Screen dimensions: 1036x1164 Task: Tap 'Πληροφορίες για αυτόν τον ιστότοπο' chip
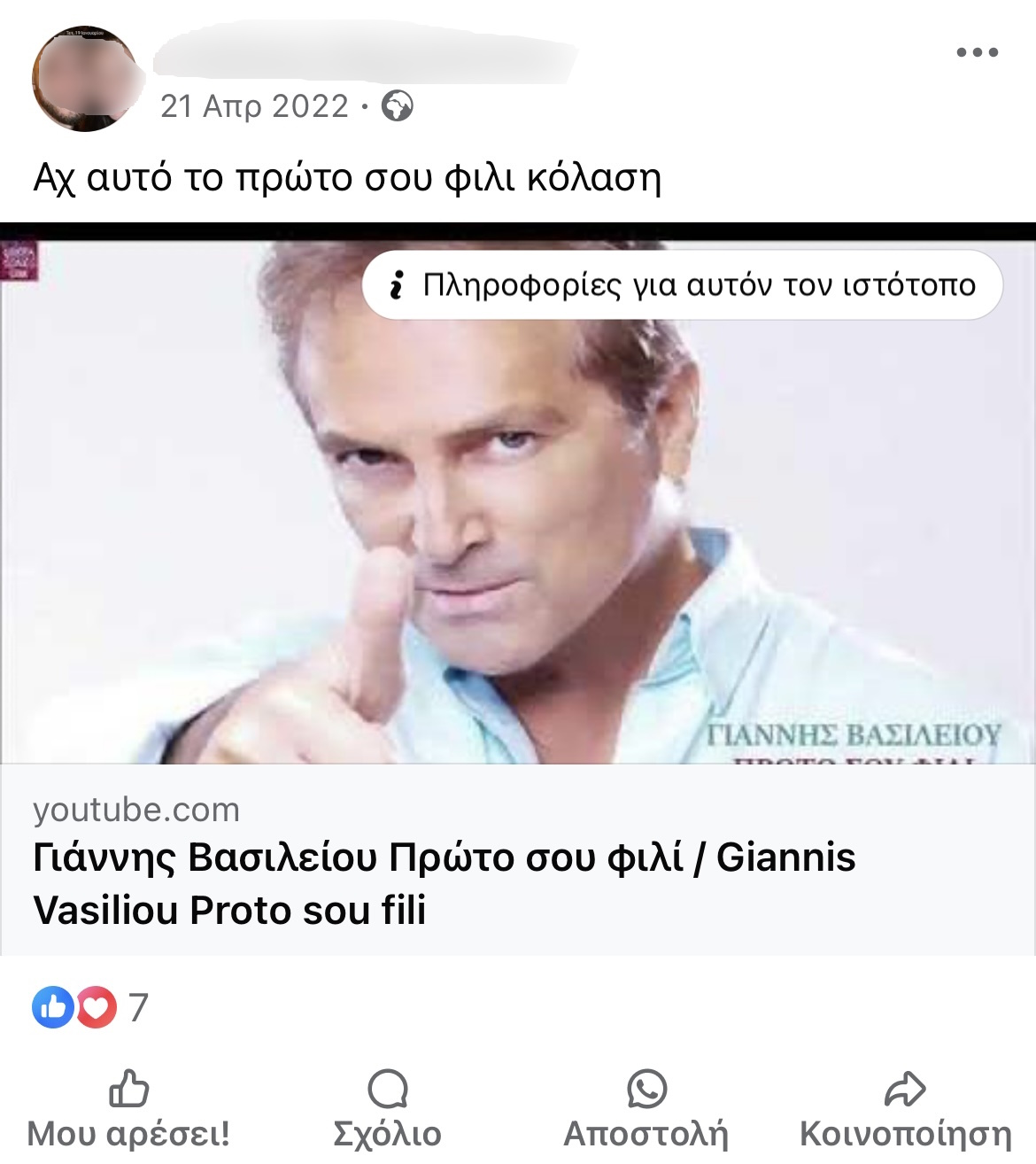[683, 285]
